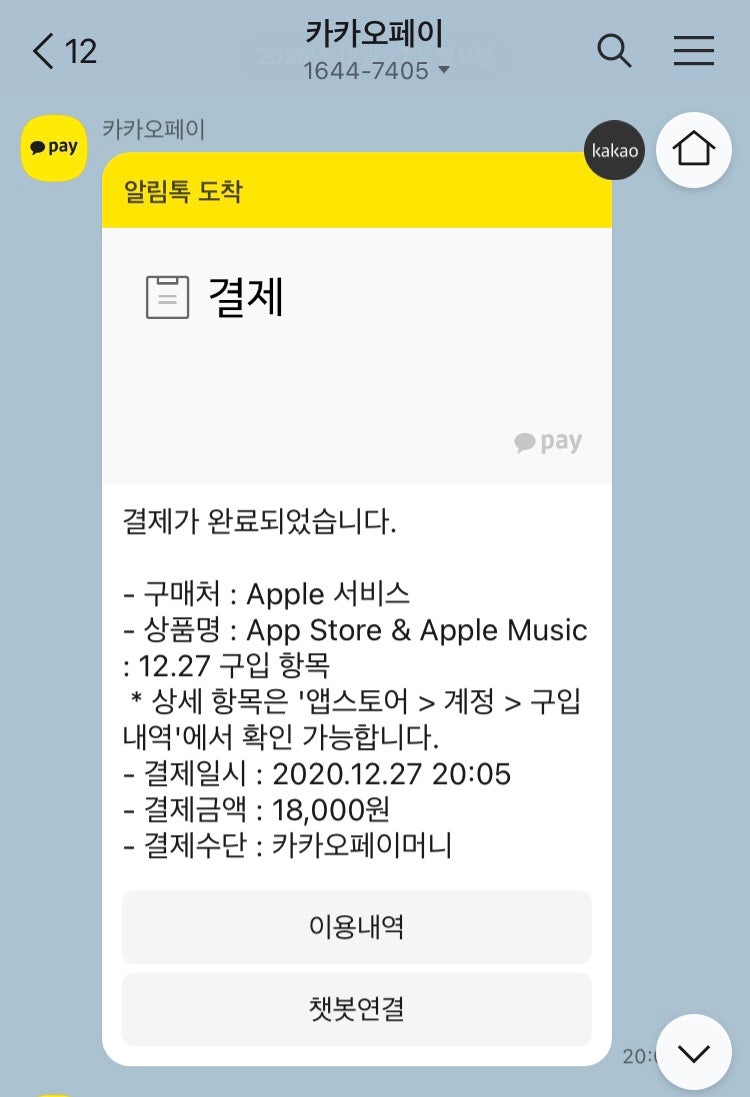Click the pay watermark icon on the card
The width and height of the screenshot is (750, 1097).
[546, 441]
